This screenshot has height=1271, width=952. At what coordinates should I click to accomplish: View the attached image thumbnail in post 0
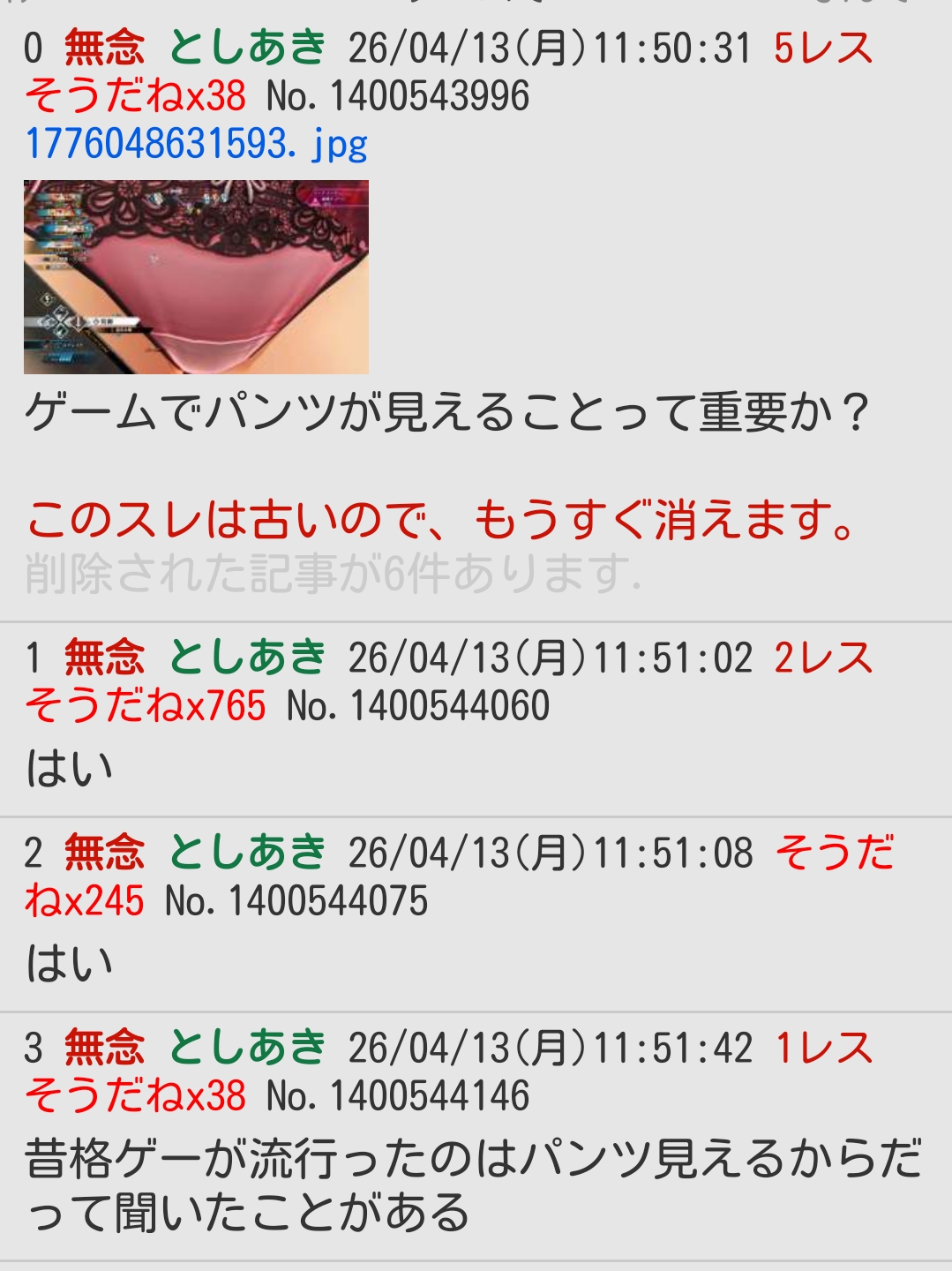click(196, 276)
